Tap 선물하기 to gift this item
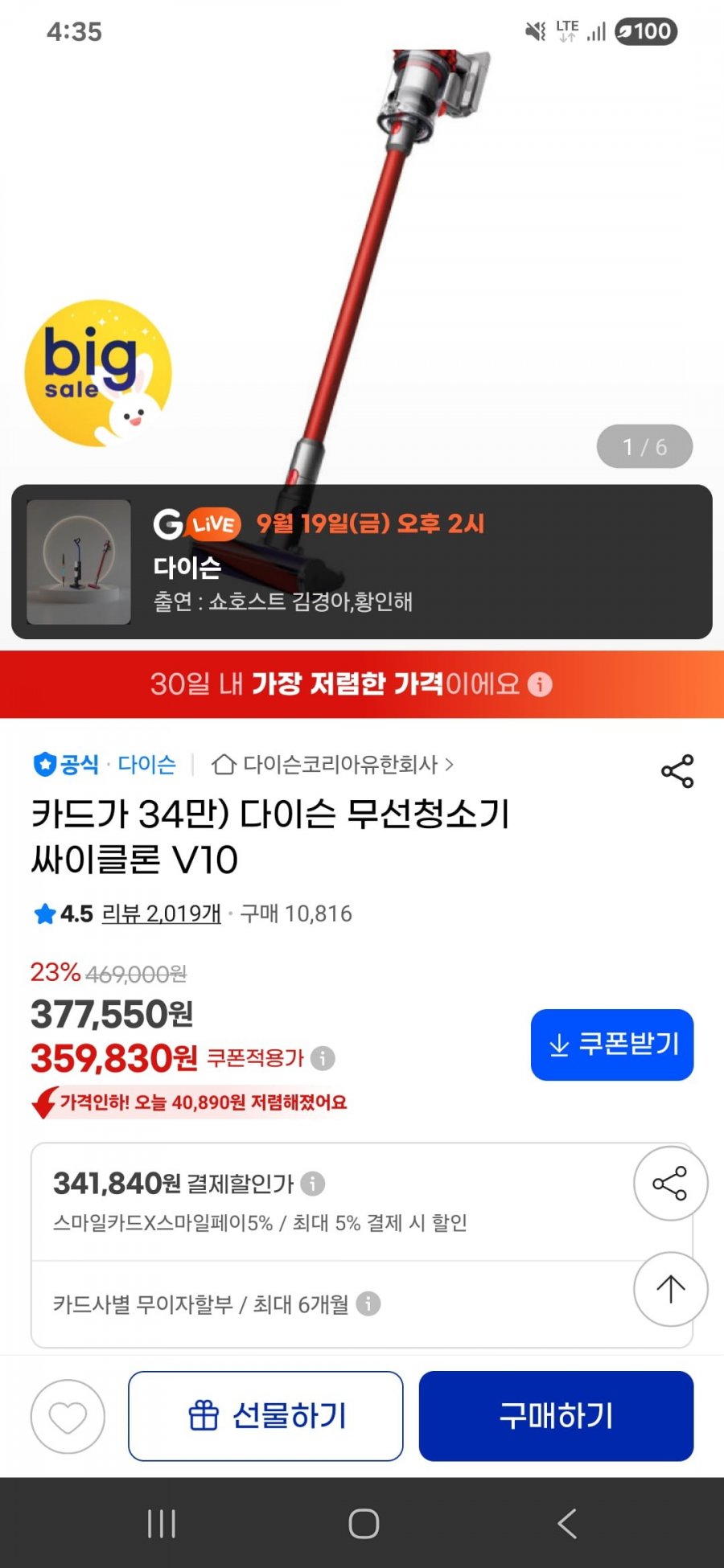 [x=265, y=1416]
